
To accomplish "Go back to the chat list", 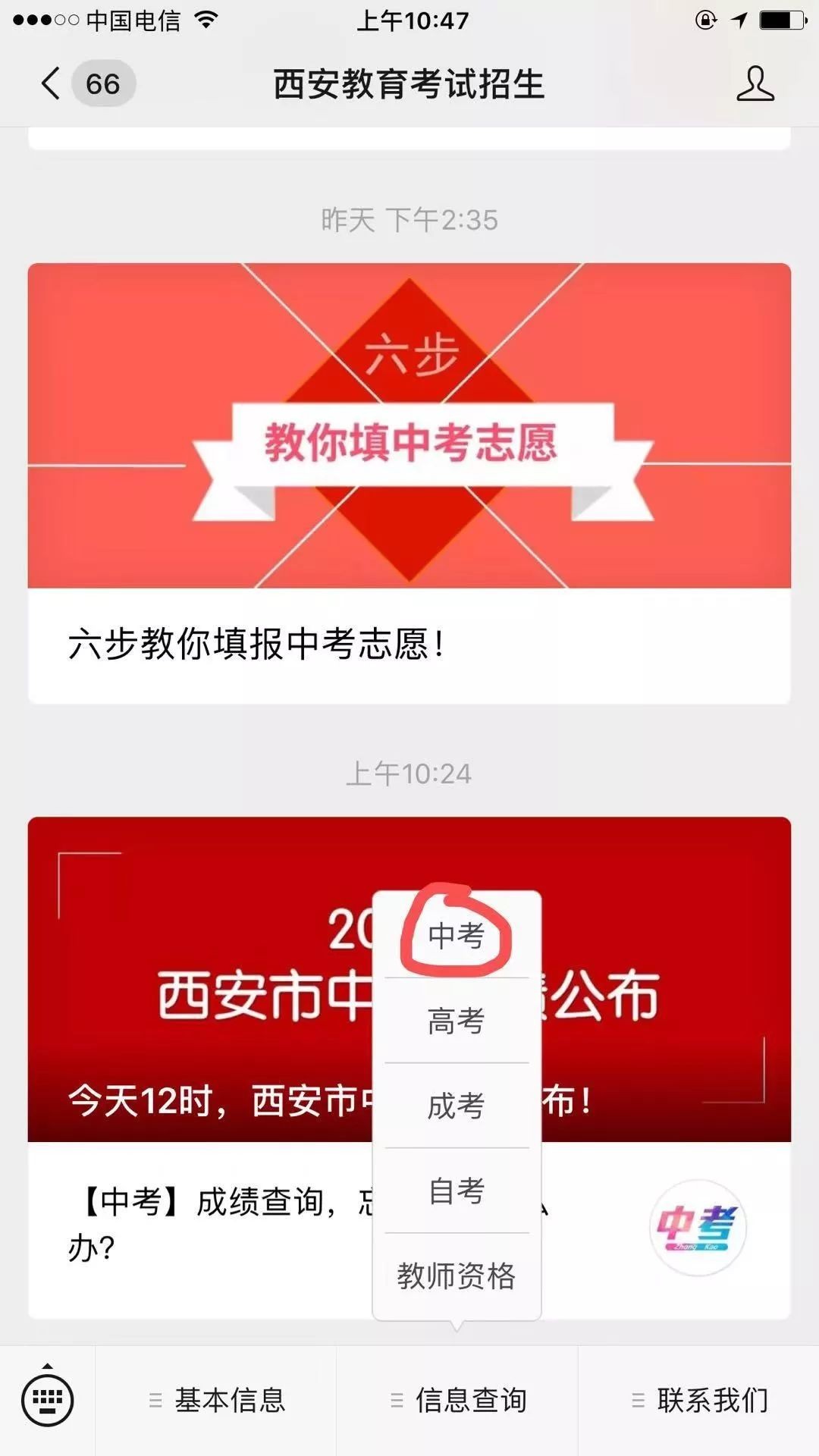I will [x=52, y=83].
